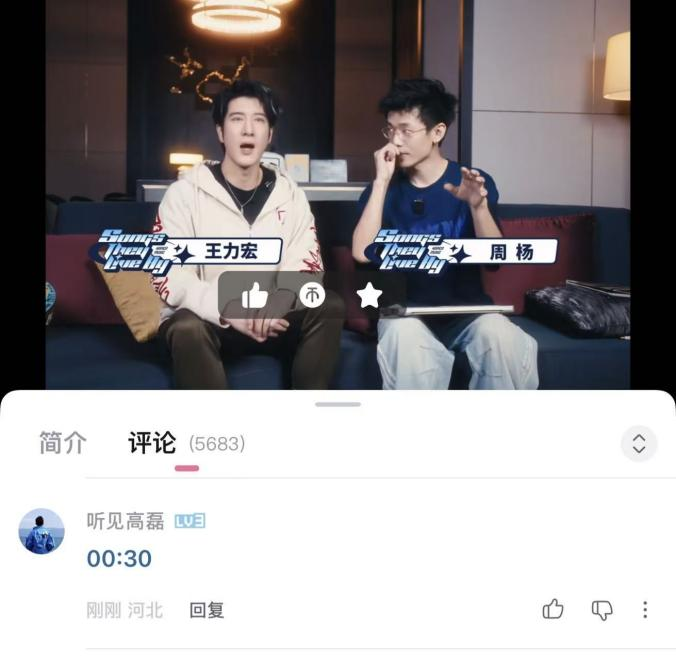This screenshot has height=660, width=676.
Task: Give a coin to this video
Action: (x=312, y=295)
